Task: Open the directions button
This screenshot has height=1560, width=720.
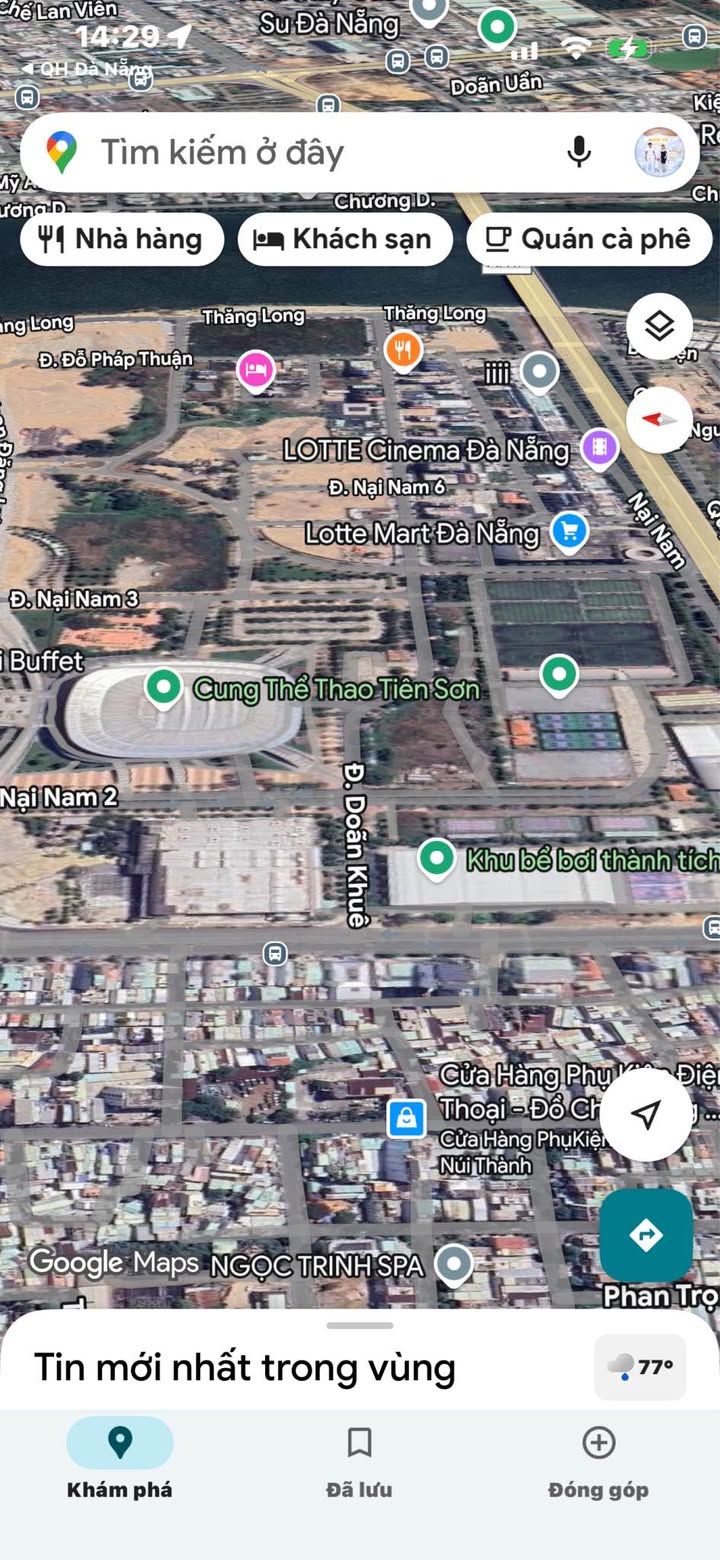Action: (x=646, y=1235)
